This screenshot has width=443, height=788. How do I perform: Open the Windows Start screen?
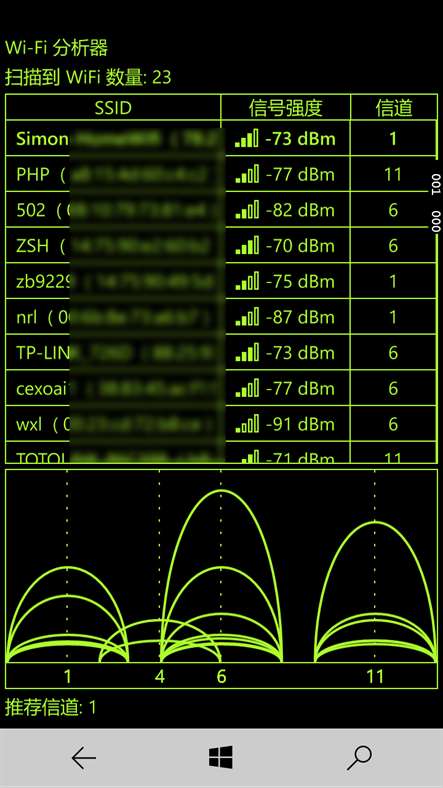(x=221, y=757)
